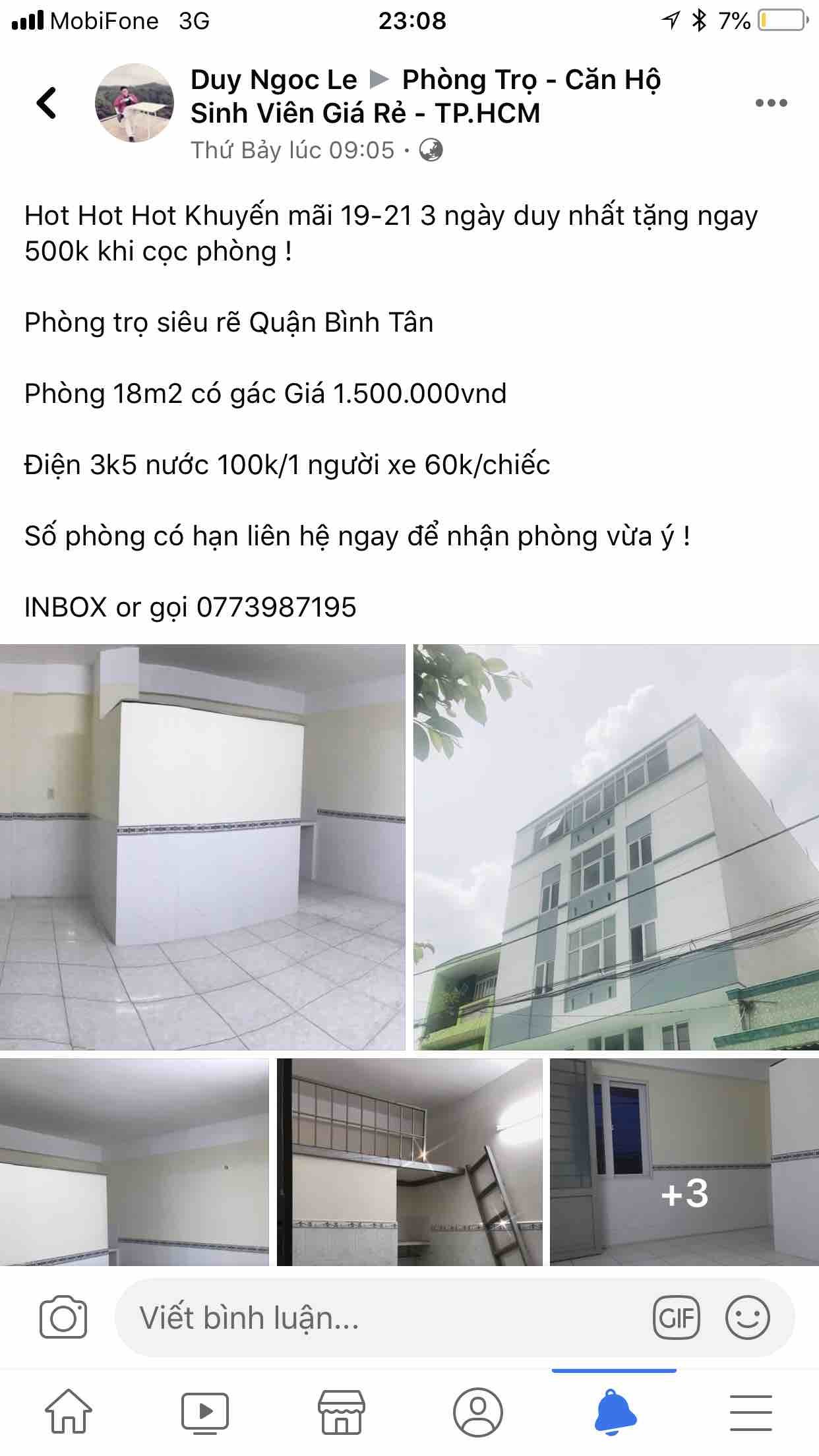View the building exterior photo
Viewport: 819px width, 1456px height.
click(616, 847)
